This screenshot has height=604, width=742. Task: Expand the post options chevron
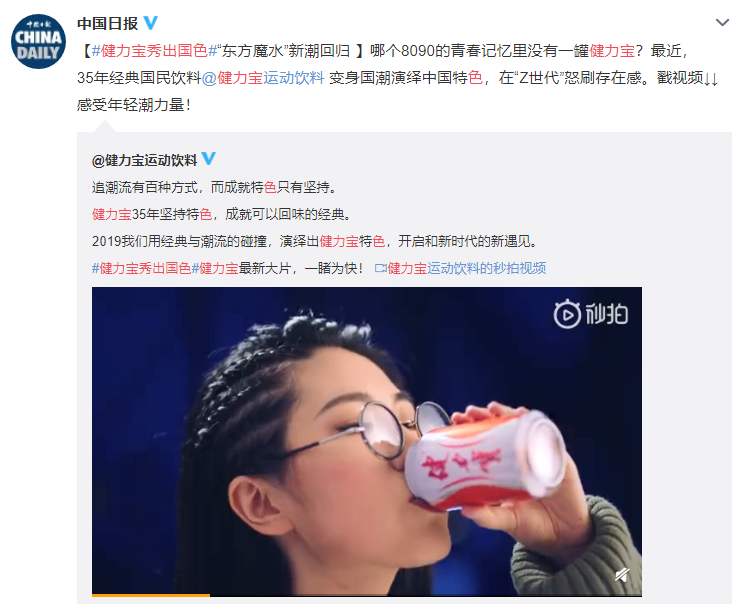[x=722, y=23]
